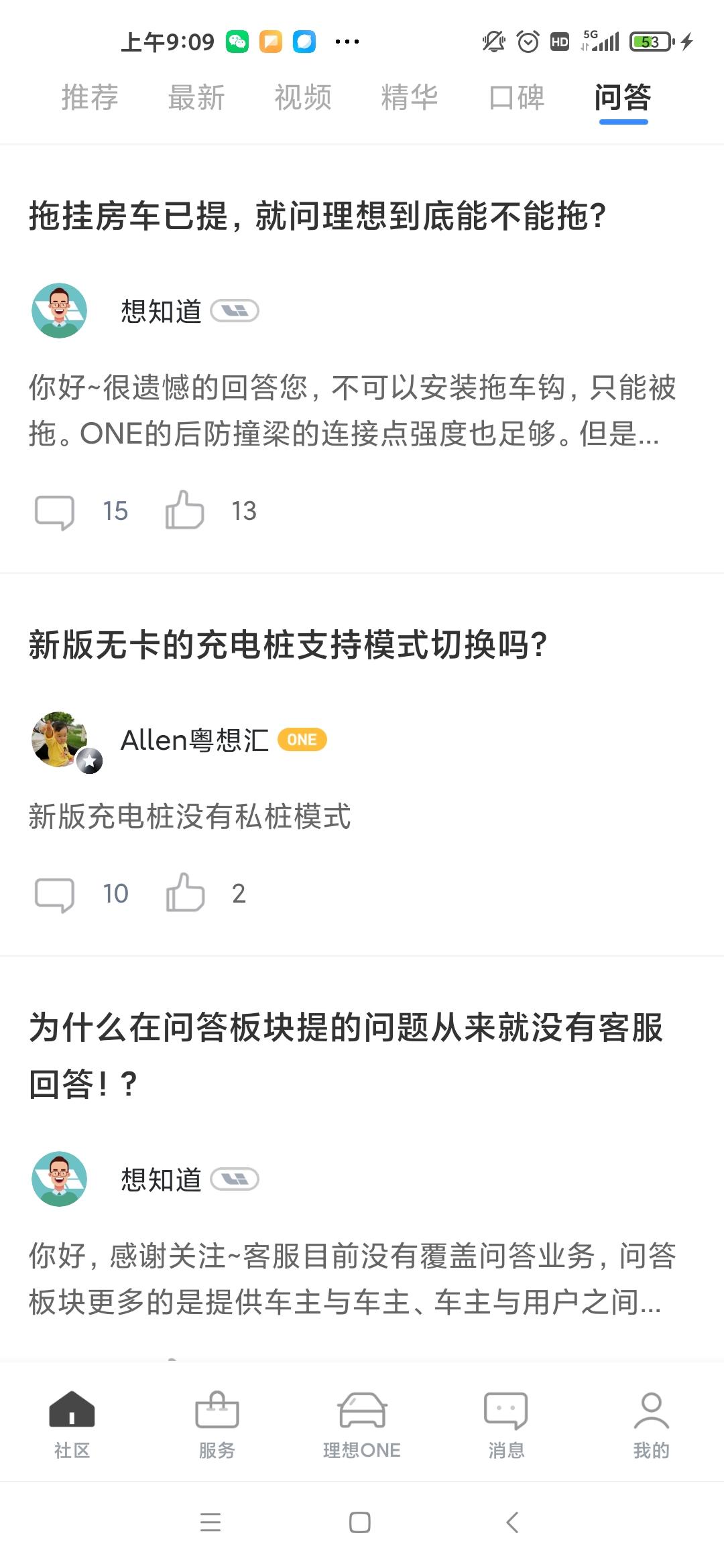This screenshot has width=724, height=1568.
Task: Like Allen粤想汇's answer
Action: point(185,893)
